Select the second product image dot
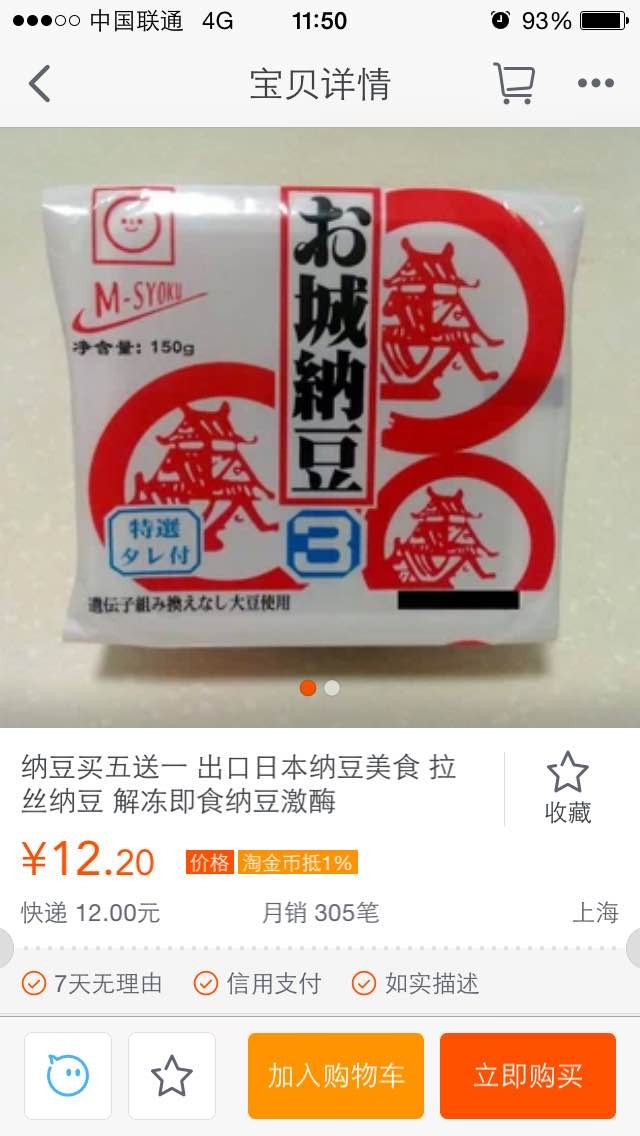 [332, 688]
